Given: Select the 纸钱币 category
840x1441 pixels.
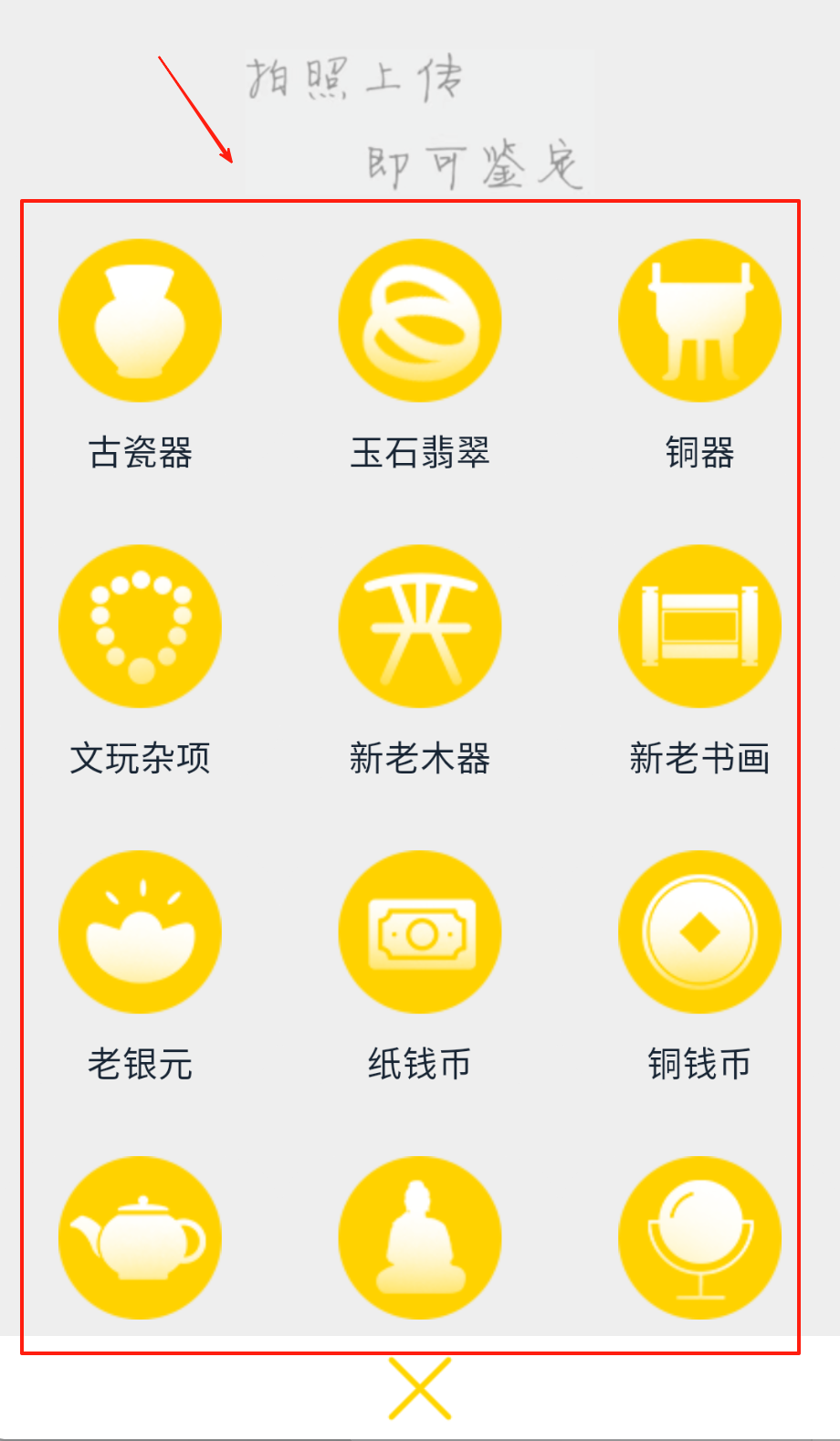Looking at the screenshot, I should tap(420, 932).
